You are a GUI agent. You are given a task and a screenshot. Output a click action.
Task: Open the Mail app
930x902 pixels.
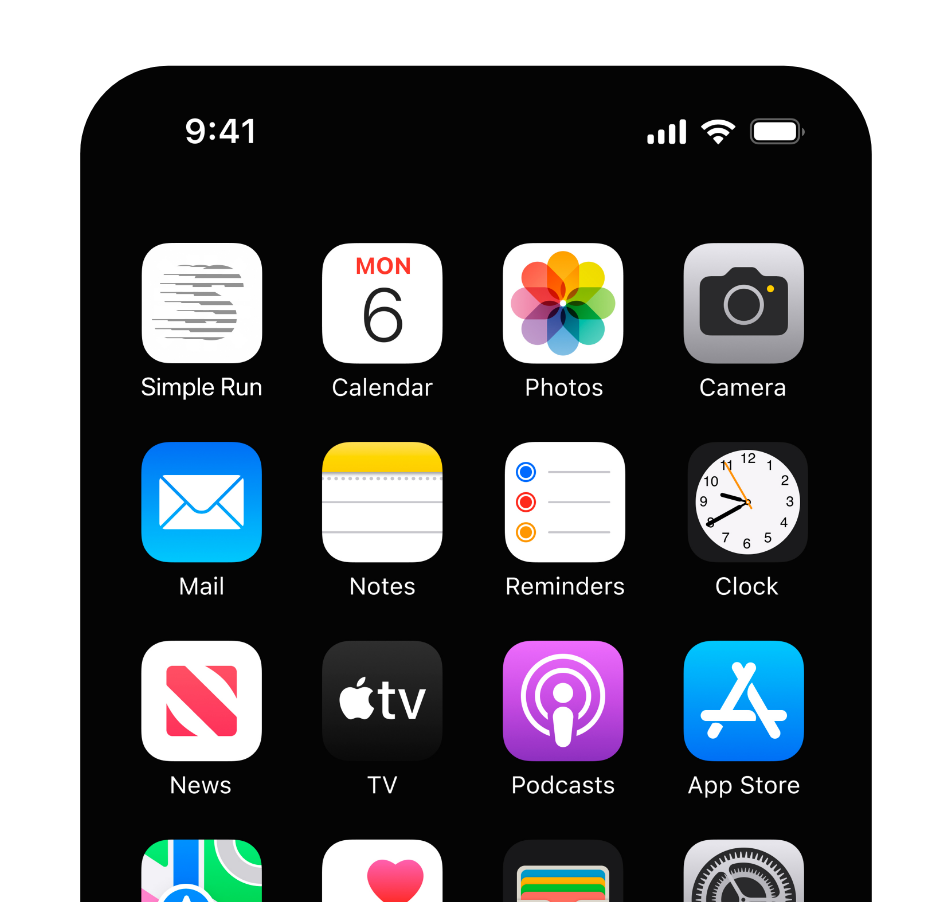pyautogui.click(x=202, y=502)
